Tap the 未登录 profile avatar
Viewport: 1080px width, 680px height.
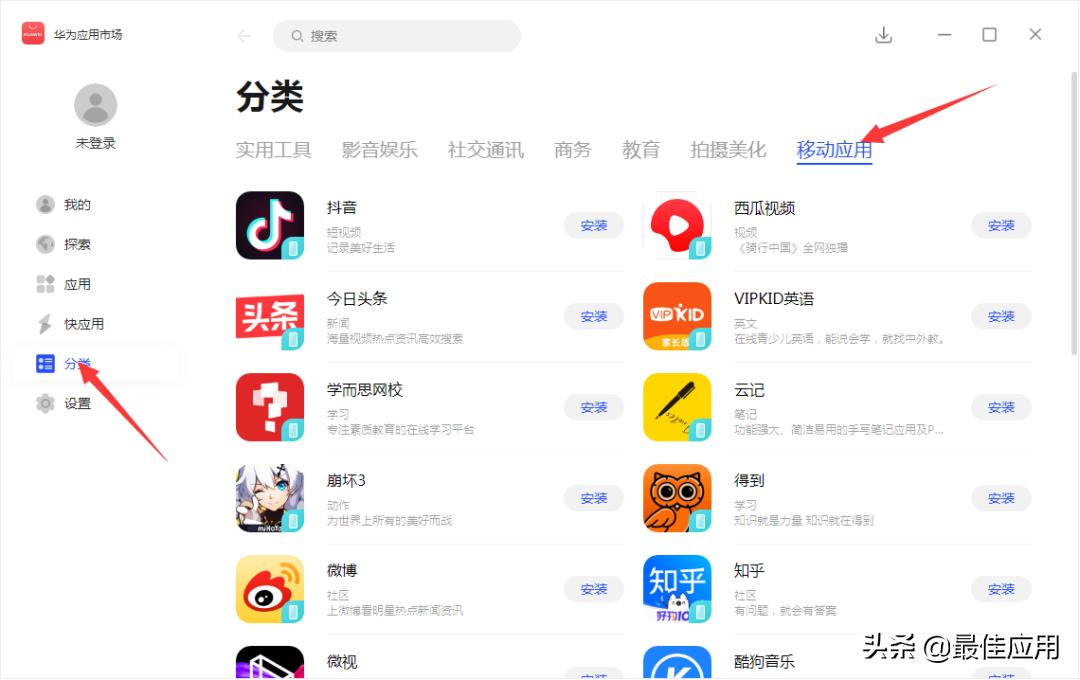[95, 106]
